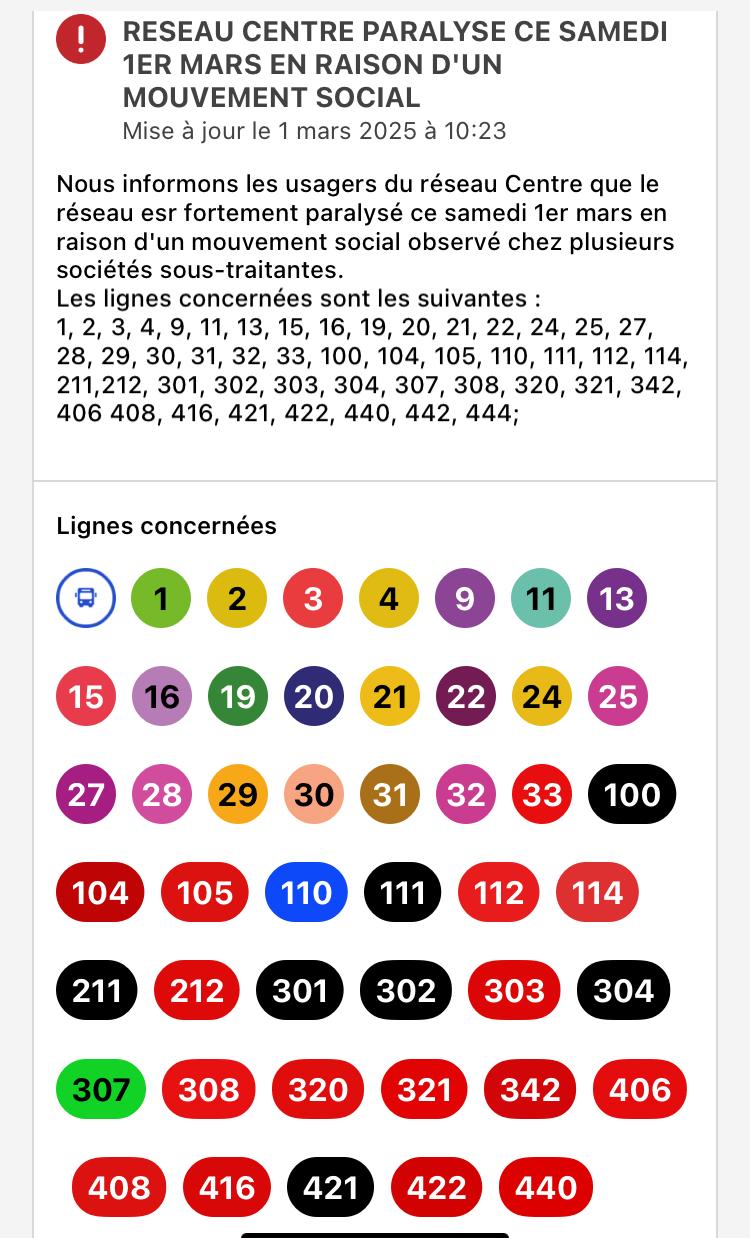The image size is (750, 1238).
Task: Tap the blue line 110 badge
Action: tap(306, 892)
